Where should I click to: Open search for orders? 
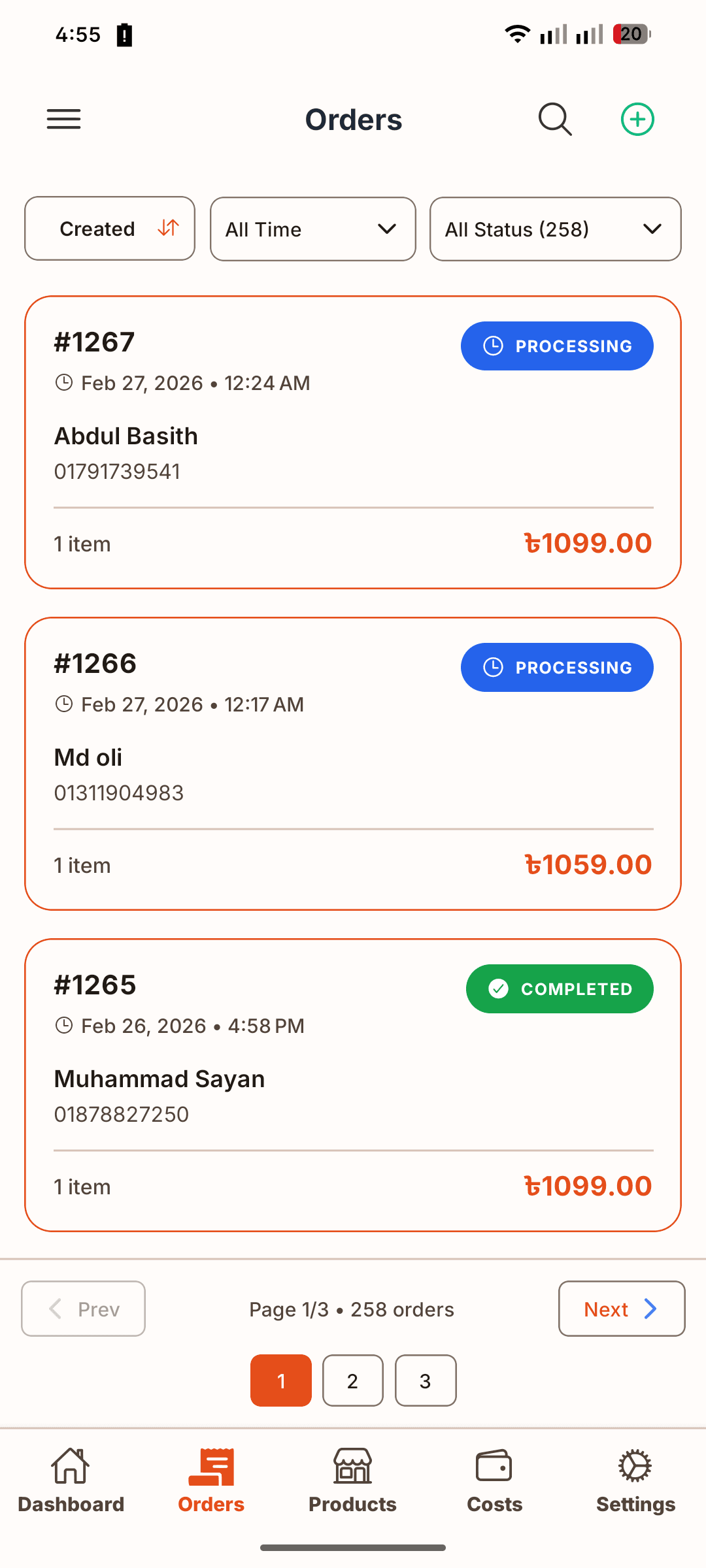pyautogui.click(x=554, y=118)
